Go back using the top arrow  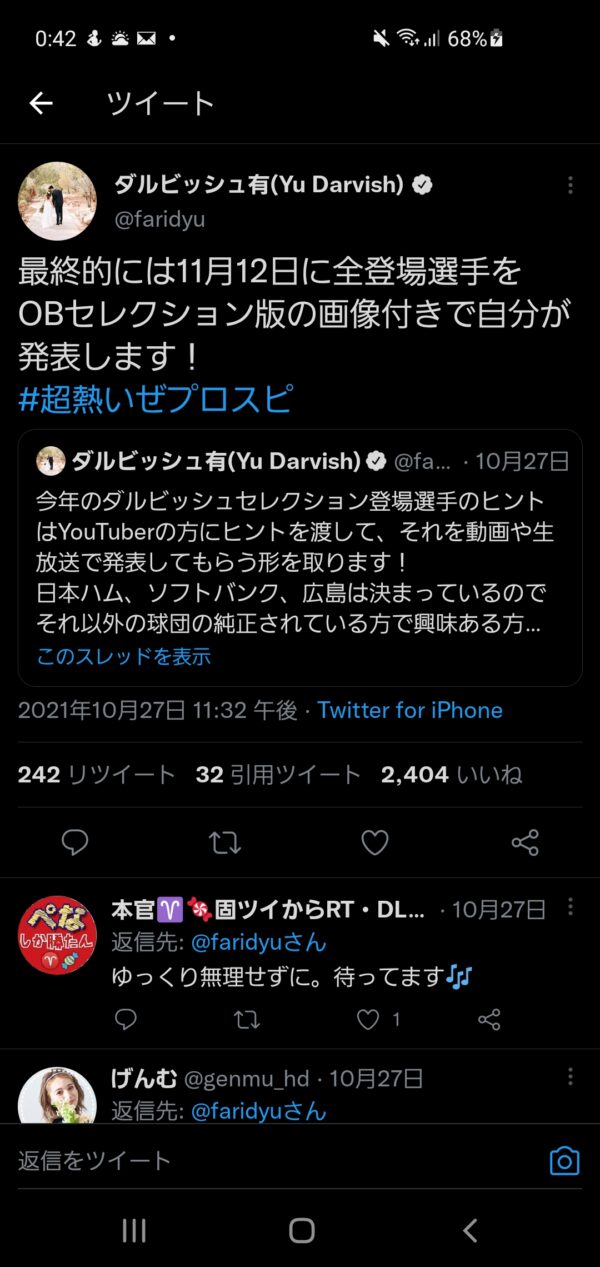point(41,103)
